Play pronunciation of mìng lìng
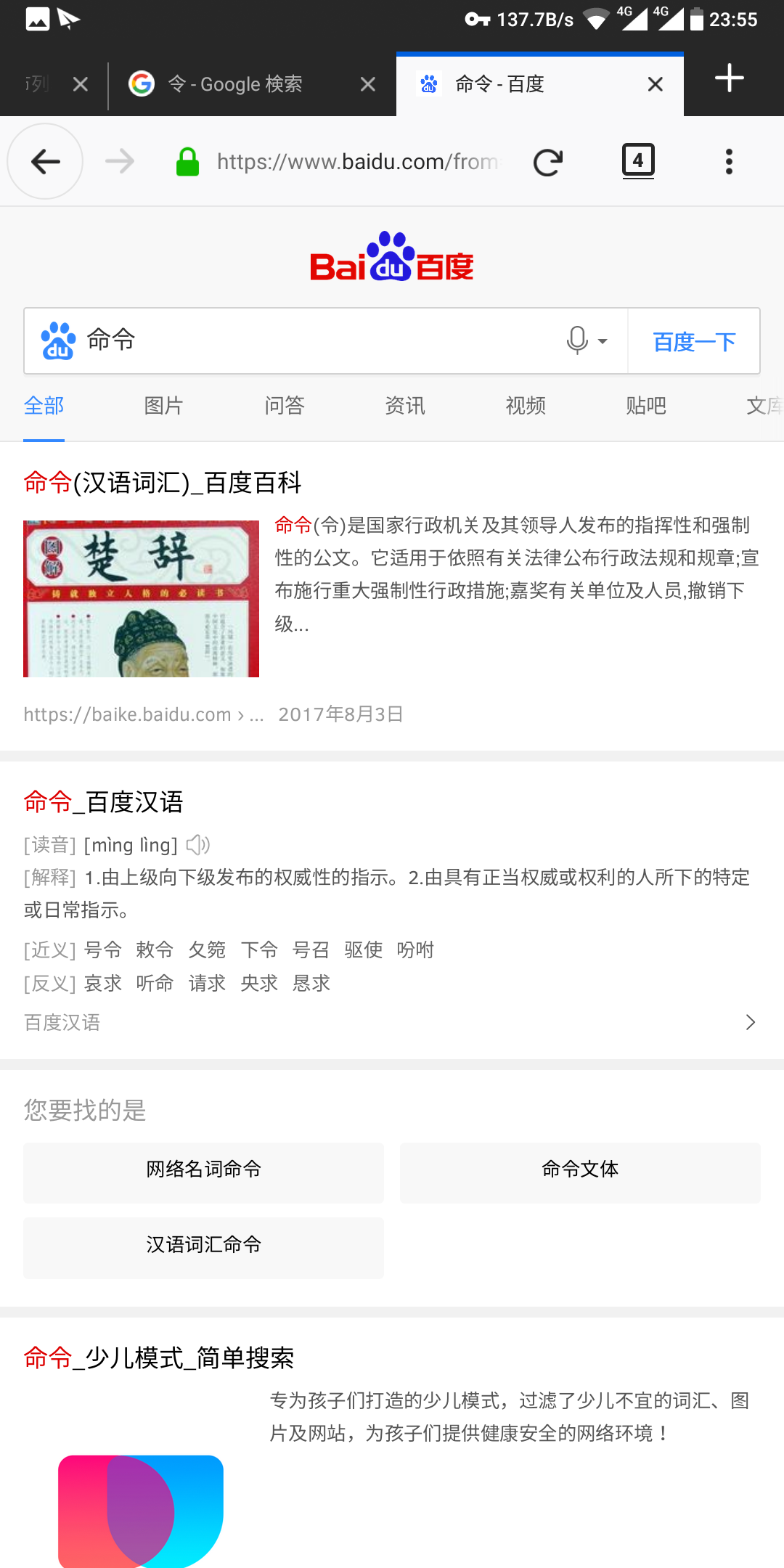 (x=197, y=845)
